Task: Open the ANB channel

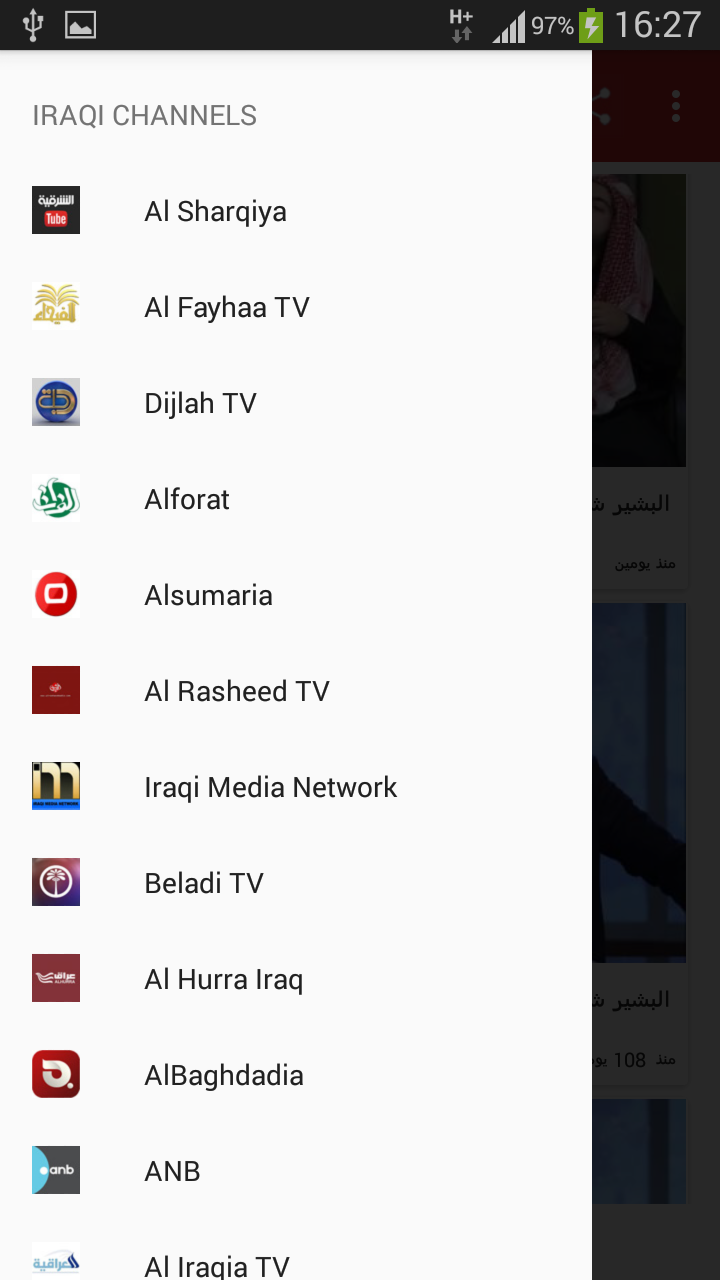Action: (172, 1171)
